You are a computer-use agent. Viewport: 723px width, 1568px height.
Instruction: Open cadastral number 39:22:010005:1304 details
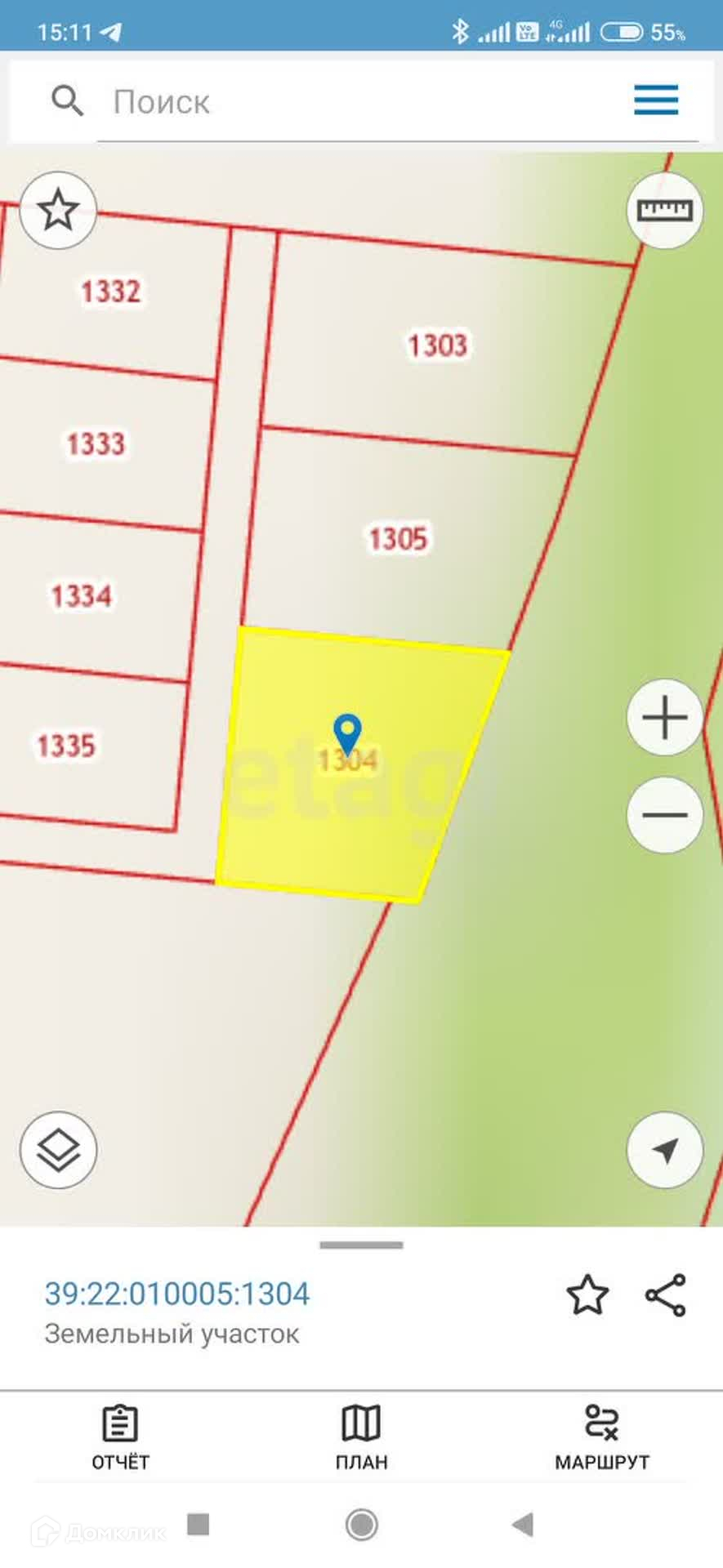(x=177, y=1294)
